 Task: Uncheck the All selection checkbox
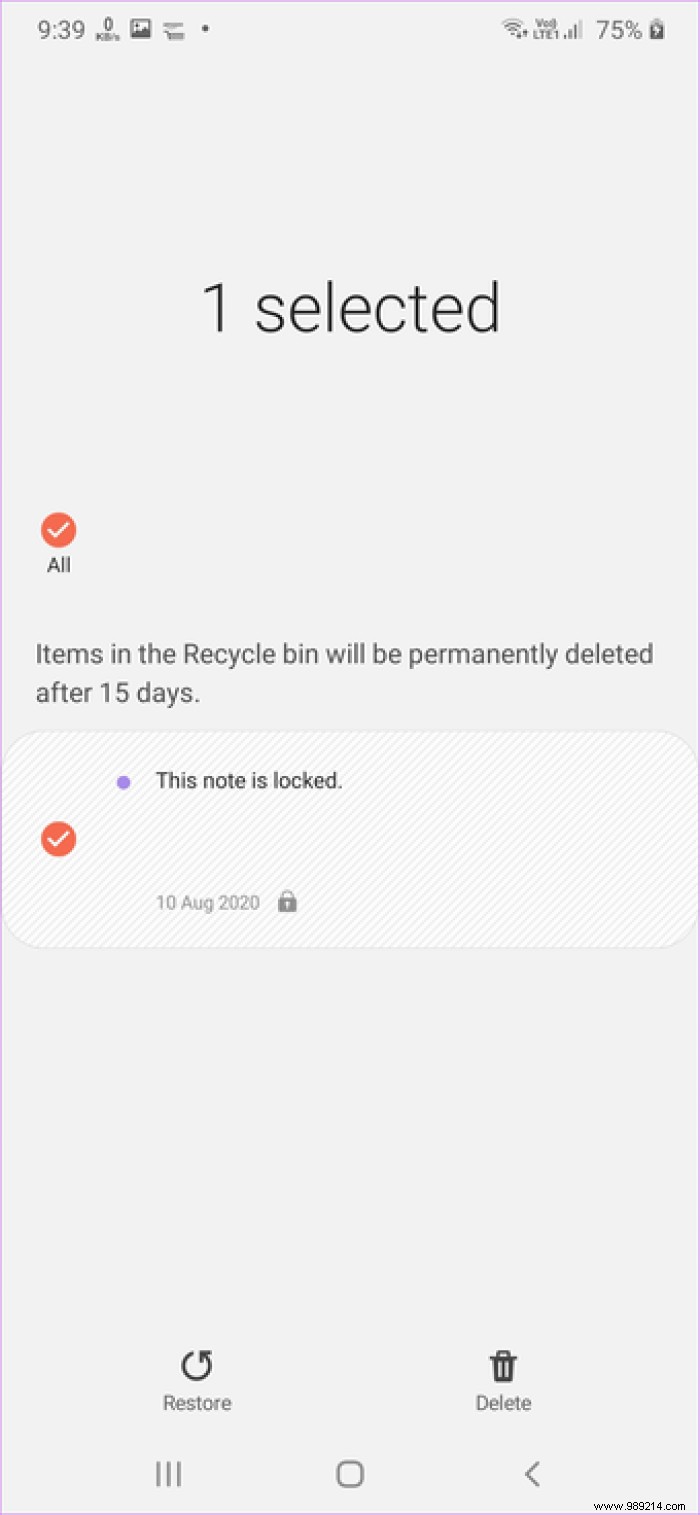click(x=59, y=530)
